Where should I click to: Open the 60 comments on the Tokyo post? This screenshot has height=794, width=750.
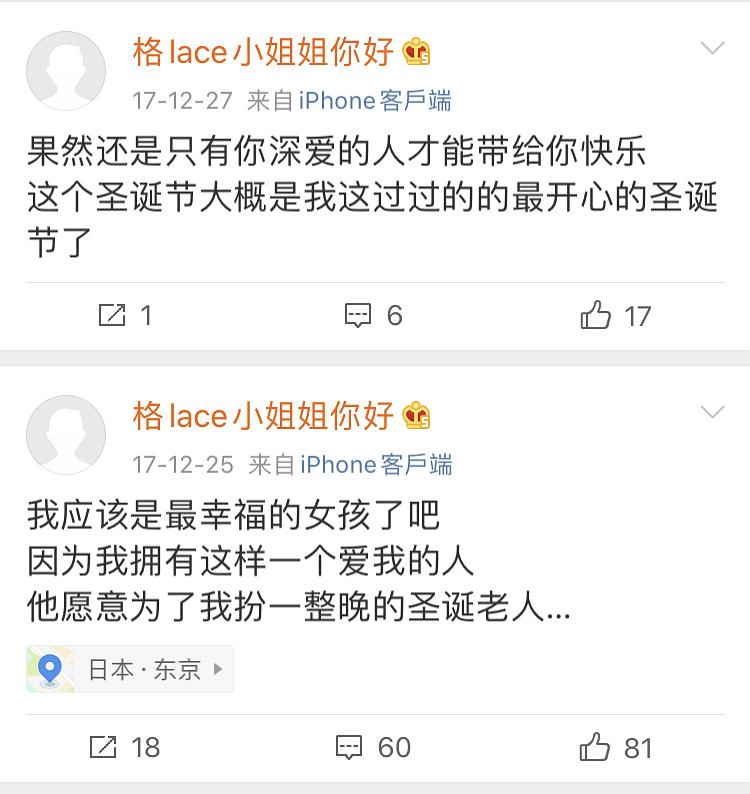(373, 747)
